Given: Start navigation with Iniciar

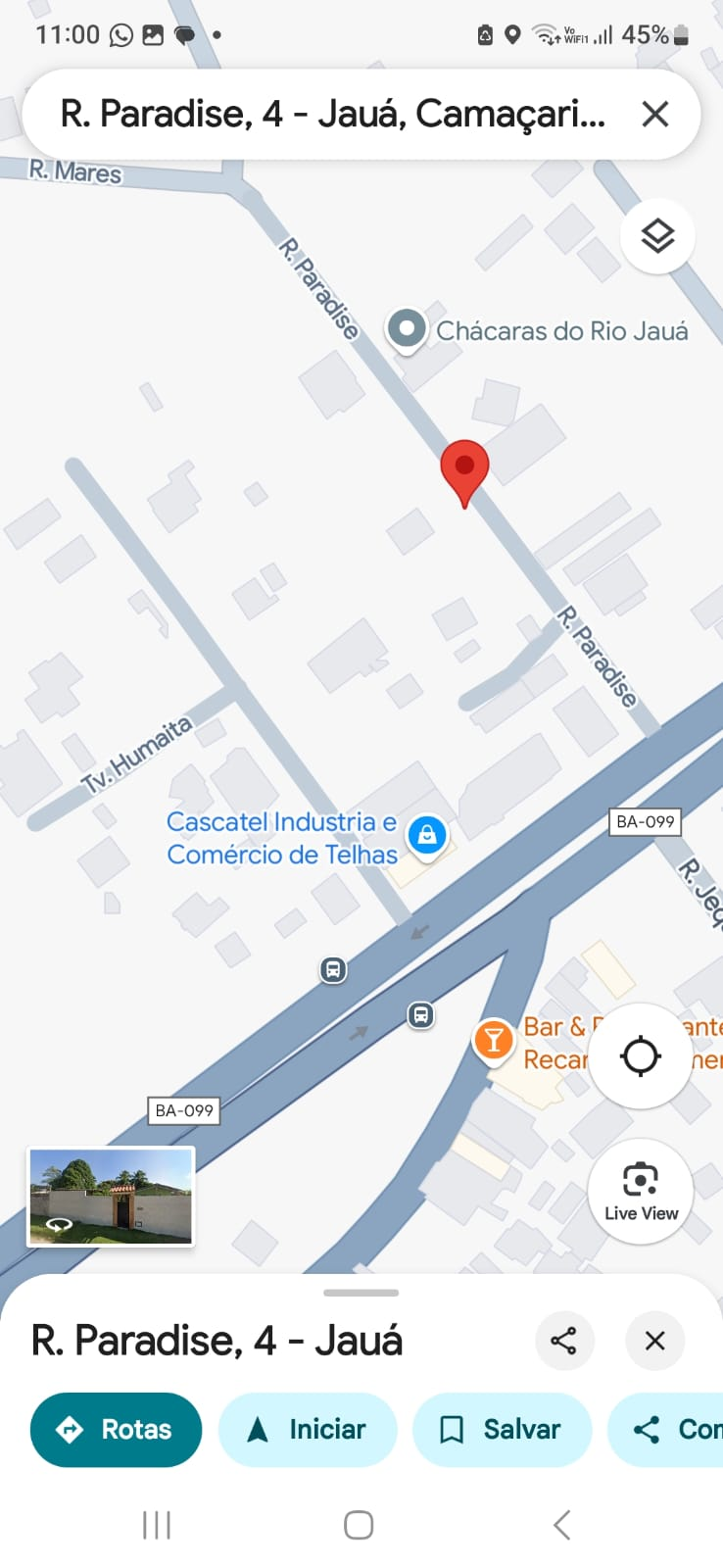Looking at the screenshot, I should [308, 1430].
